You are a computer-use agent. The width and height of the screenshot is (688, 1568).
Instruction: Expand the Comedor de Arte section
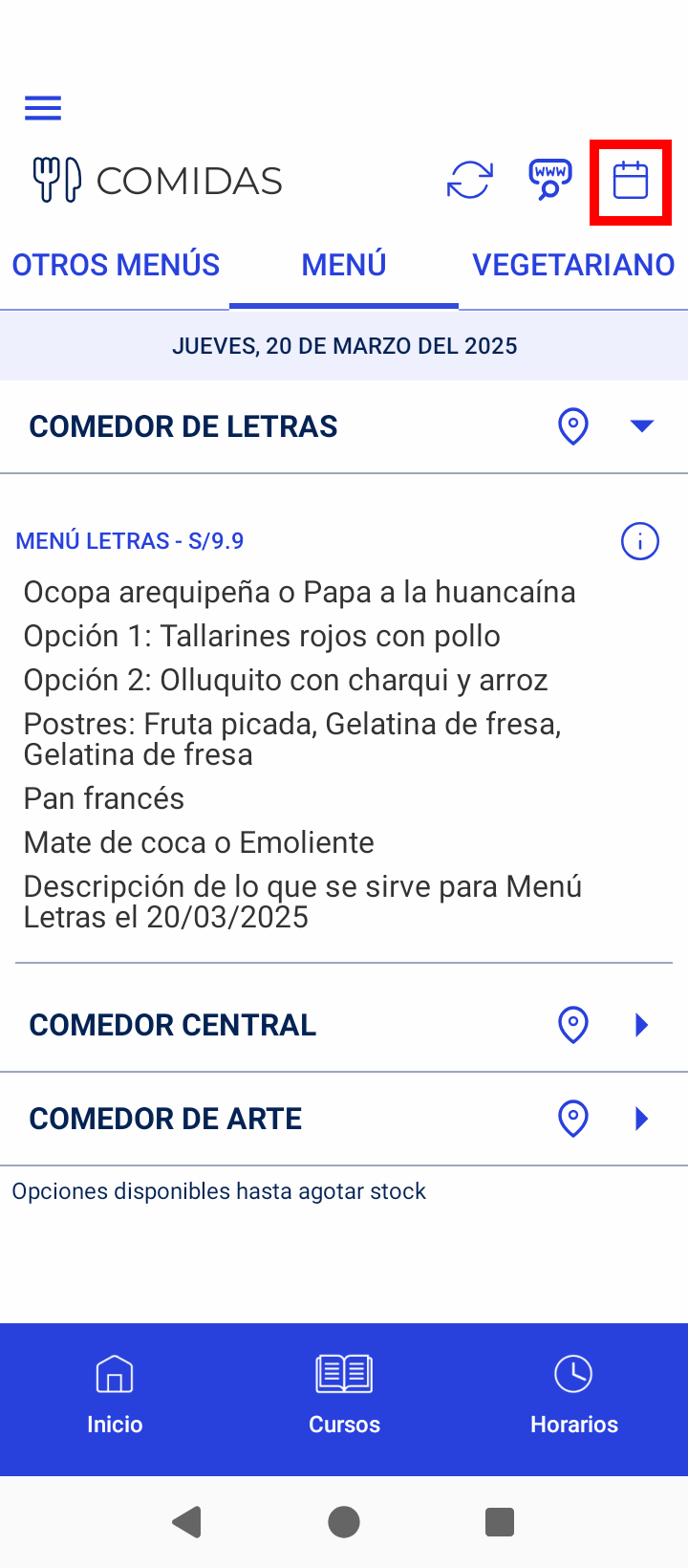click(642, 1119)
